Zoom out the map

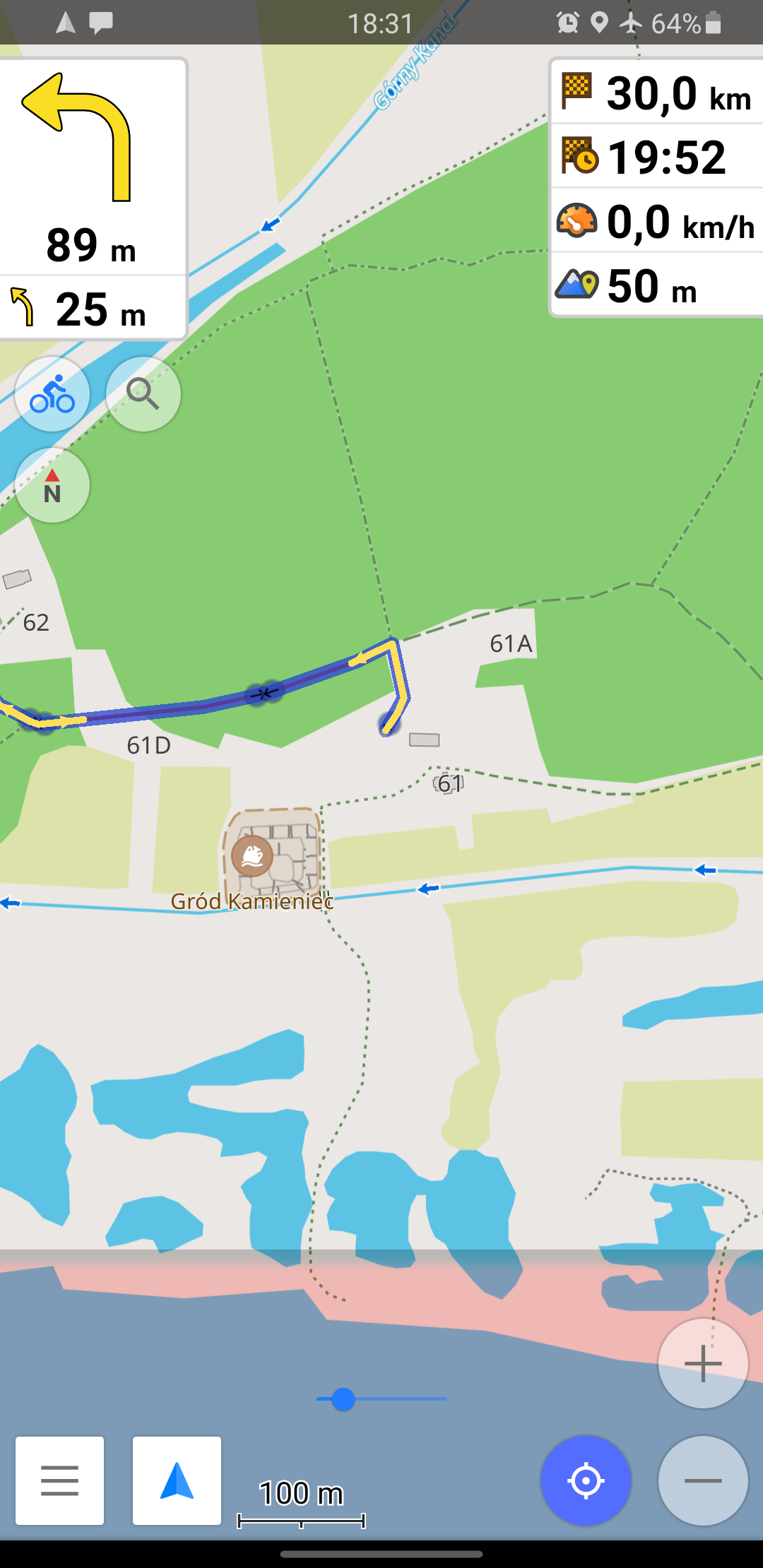[703, 1480]
